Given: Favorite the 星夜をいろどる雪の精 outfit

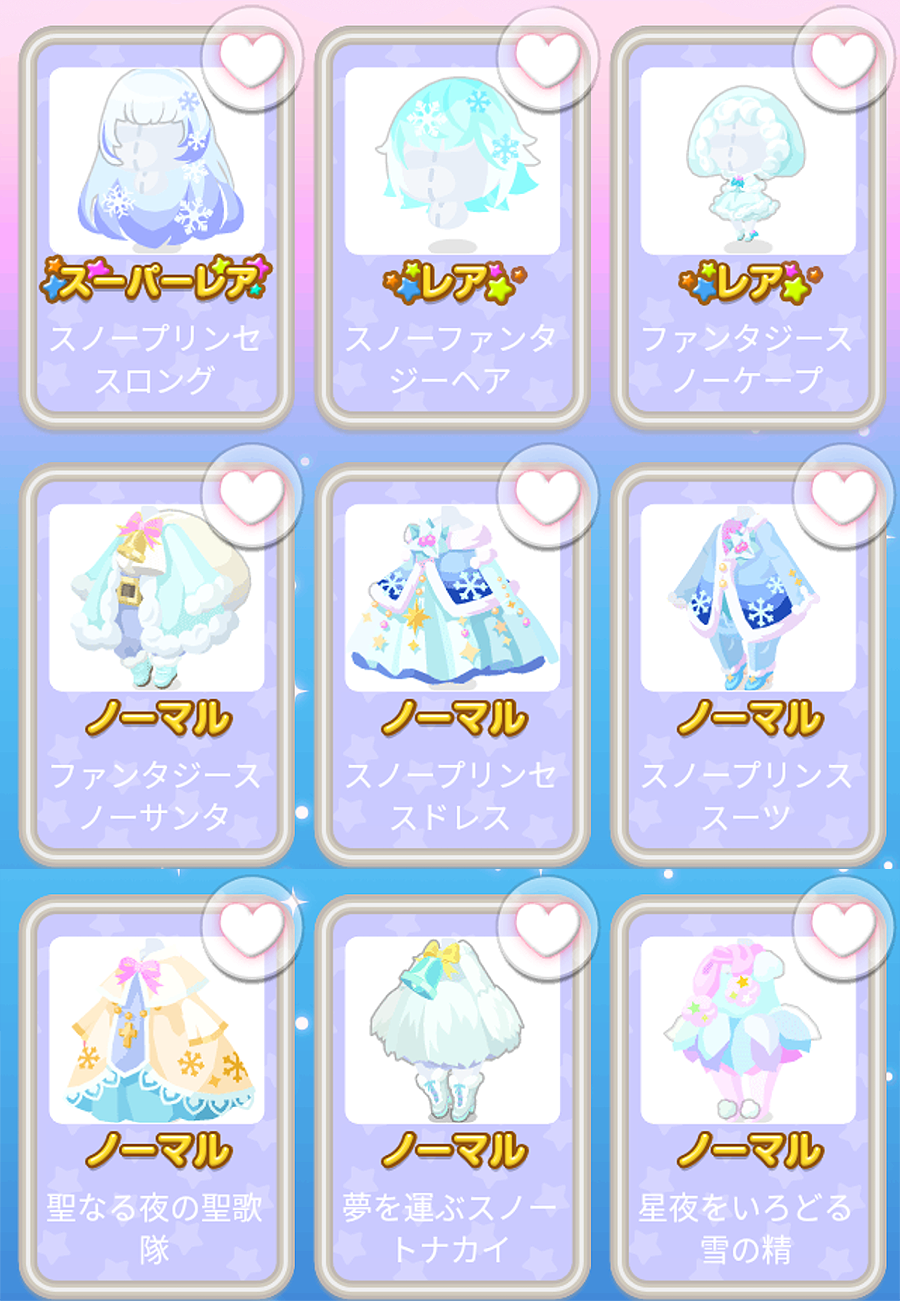Looking at the screenshot, I should pos(843,928).
